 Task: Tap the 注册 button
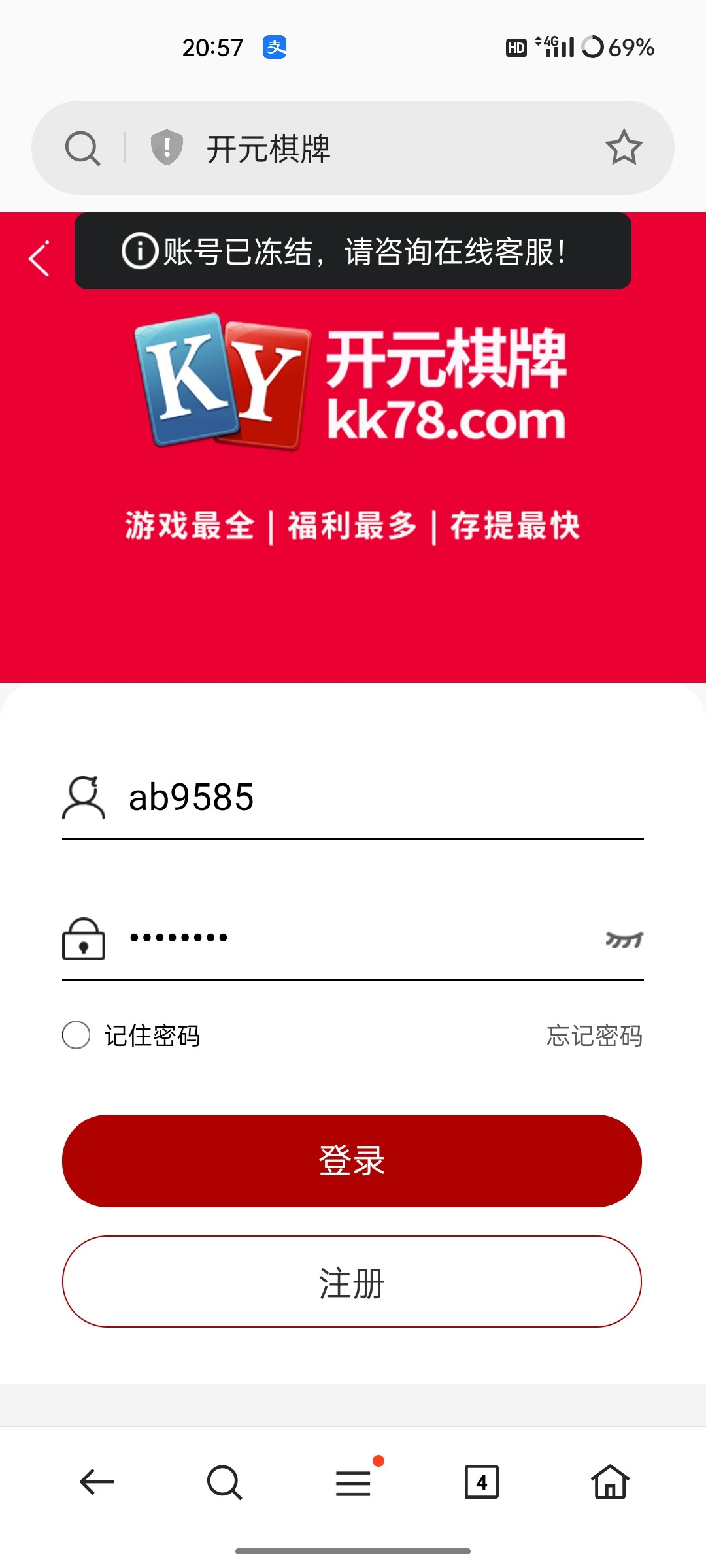point(352,1282)
